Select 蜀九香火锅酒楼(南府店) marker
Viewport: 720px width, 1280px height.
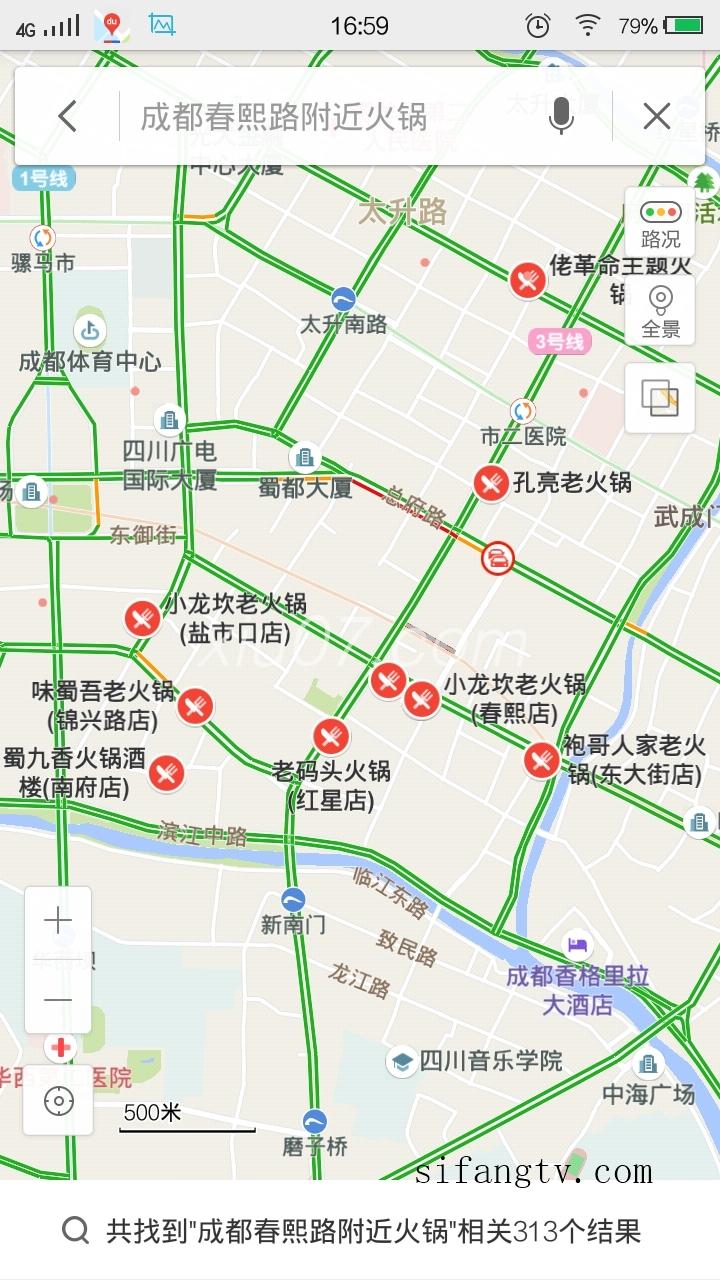tap(167, 773)
